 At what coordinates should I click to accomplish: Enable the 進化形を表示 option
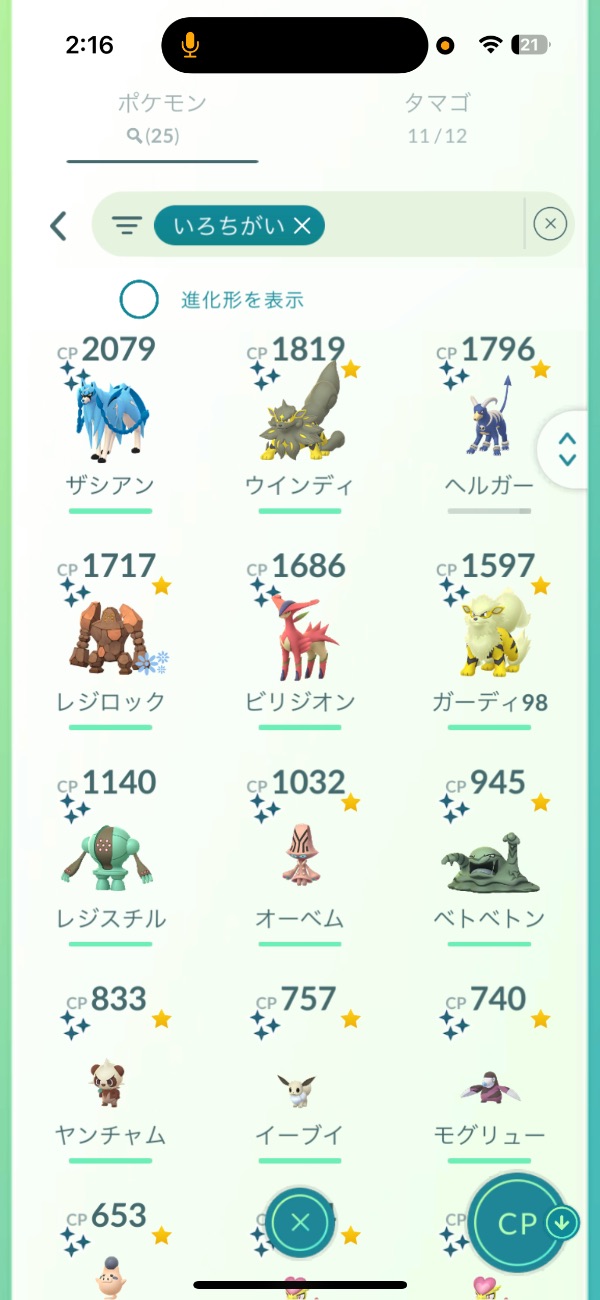(x=139, y=299)
